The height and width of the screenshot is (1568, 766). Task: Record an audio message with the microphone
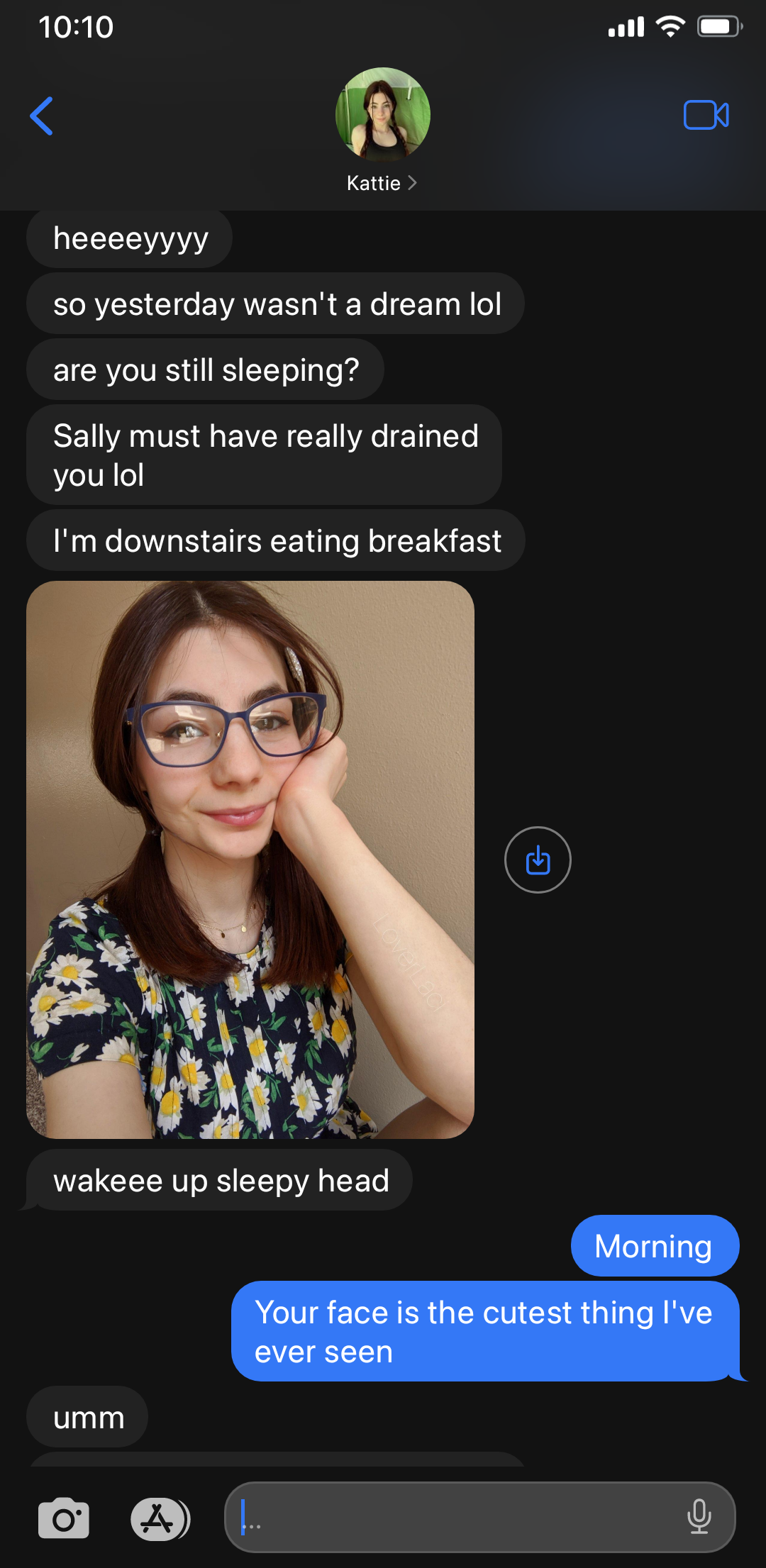[x=699, y=1517]
